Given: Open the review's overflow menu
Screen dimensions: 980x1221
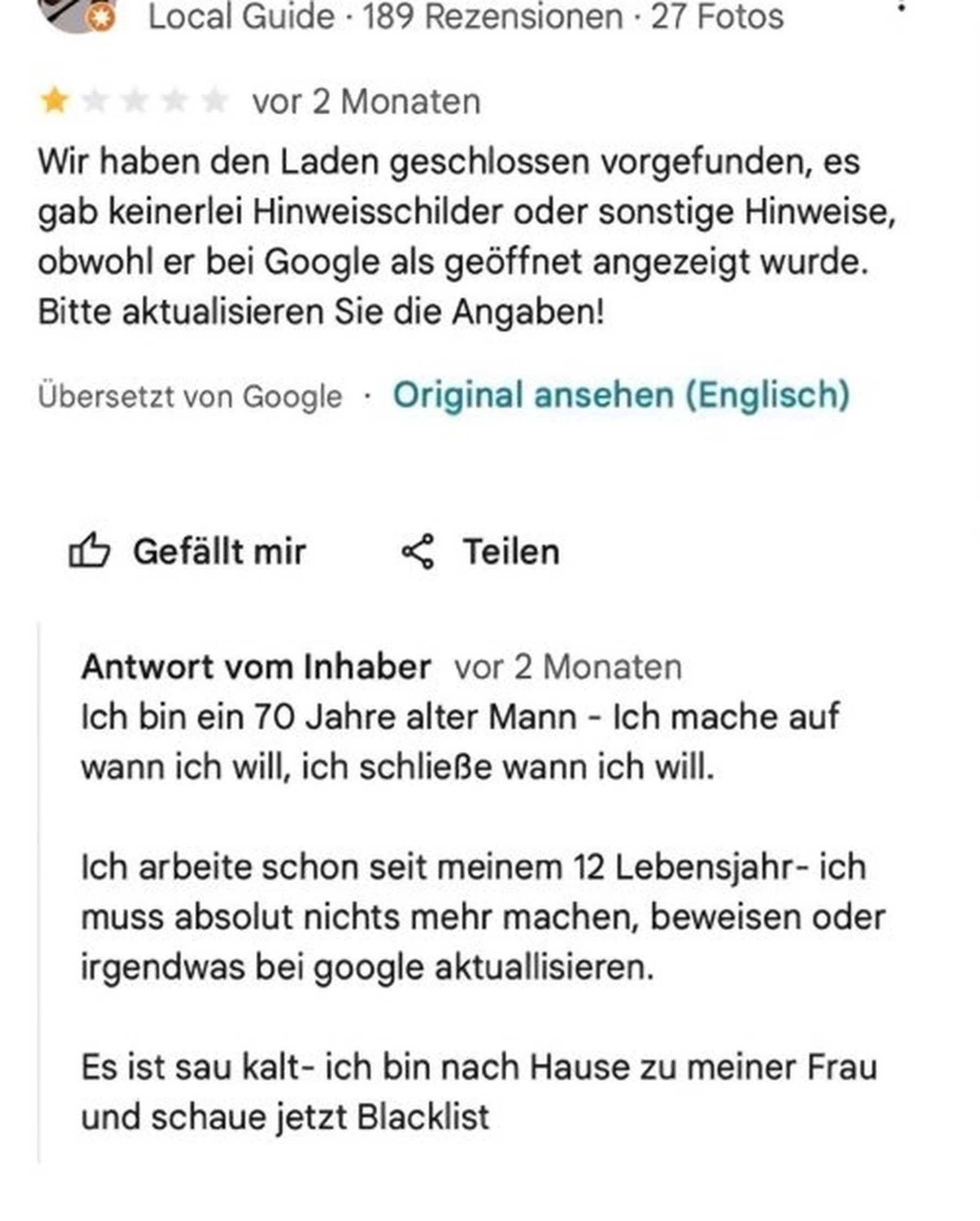Looking at the screenshot, I should (x=901, y=9).
